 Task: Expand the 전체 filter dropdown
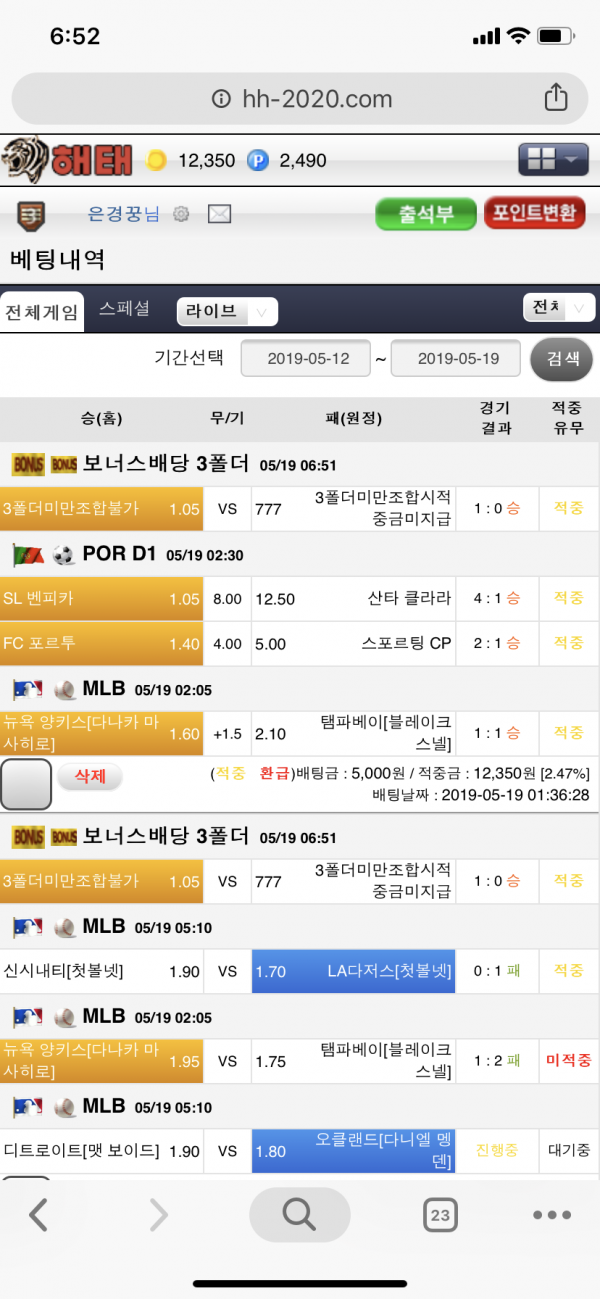[558, 308]
